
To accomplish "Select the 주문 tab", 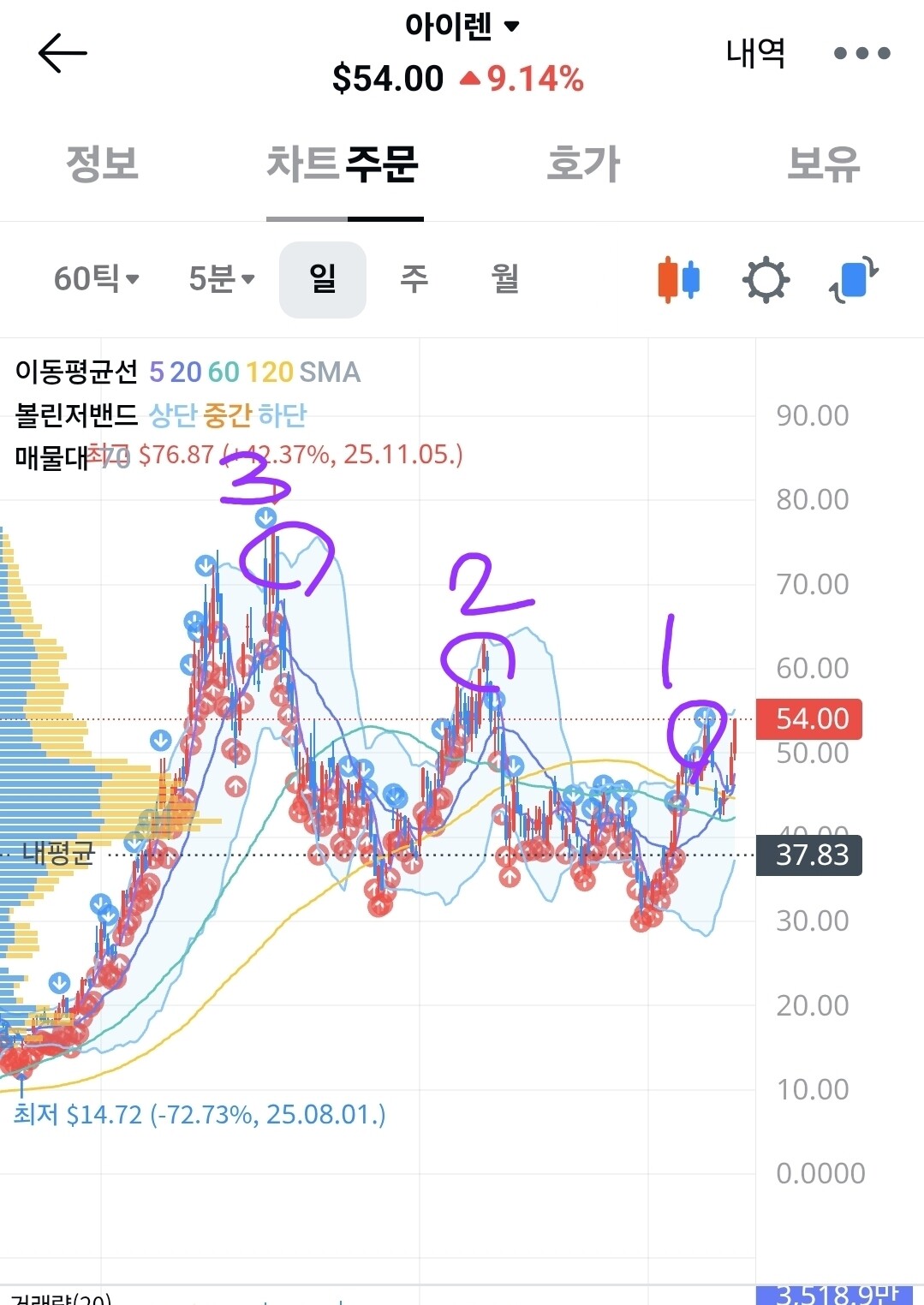I will click(x=383, y=164).
